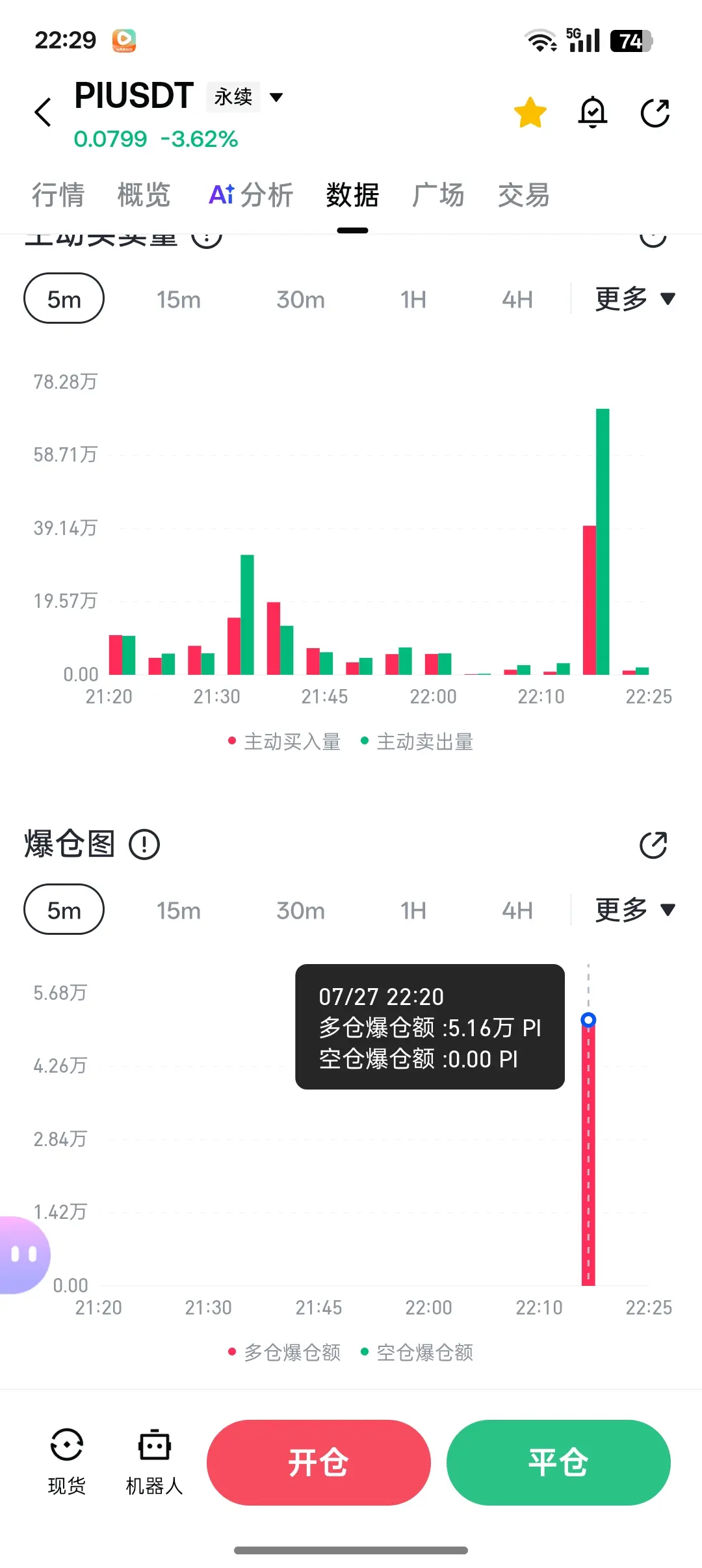Show info about the 爆仓图 chart
This screenshot has width=702, height=1568.
click(144, 844)
